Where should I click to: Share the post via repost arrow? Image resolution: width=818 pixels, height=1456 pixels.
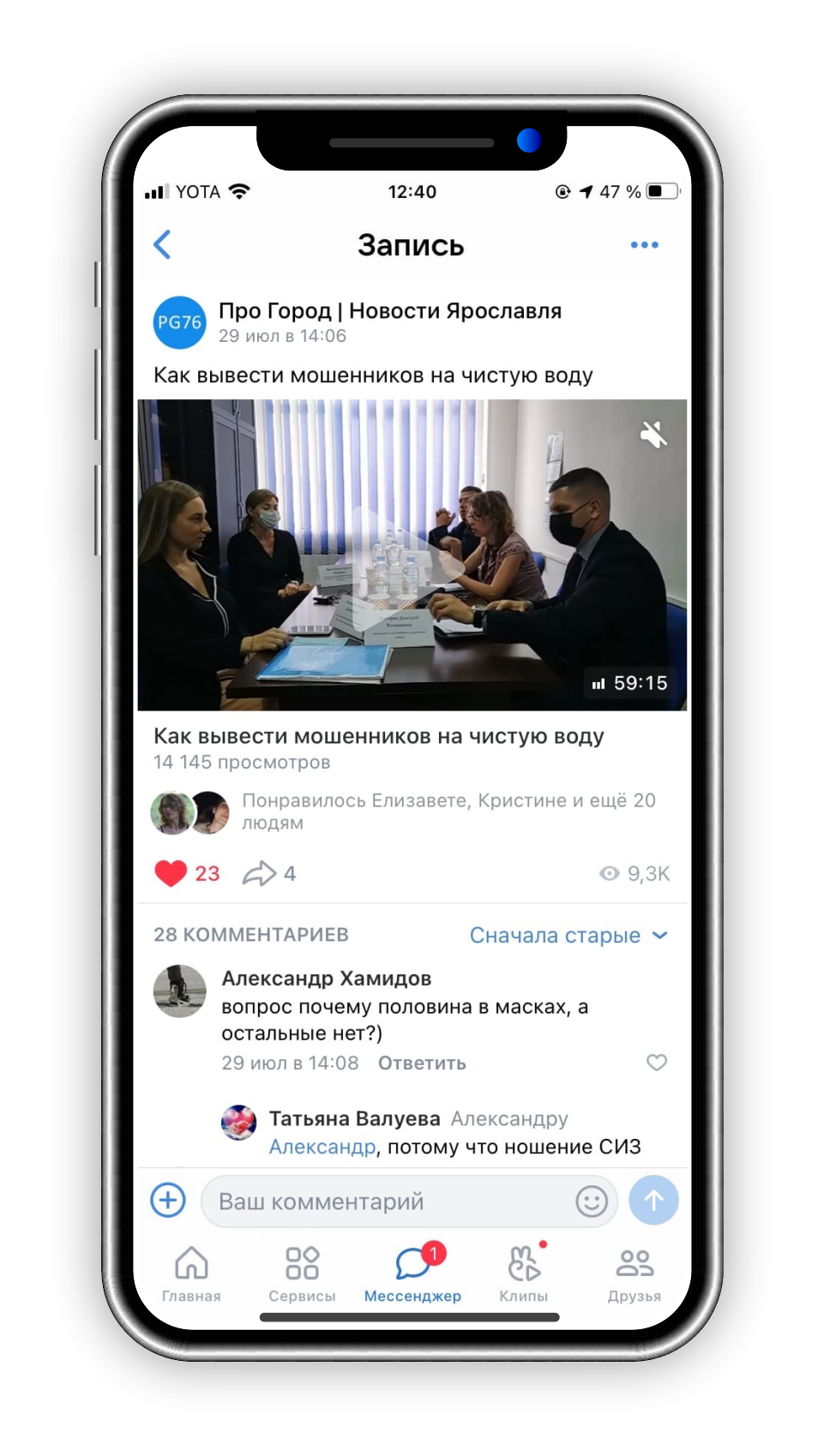click(x=259, y=873)
